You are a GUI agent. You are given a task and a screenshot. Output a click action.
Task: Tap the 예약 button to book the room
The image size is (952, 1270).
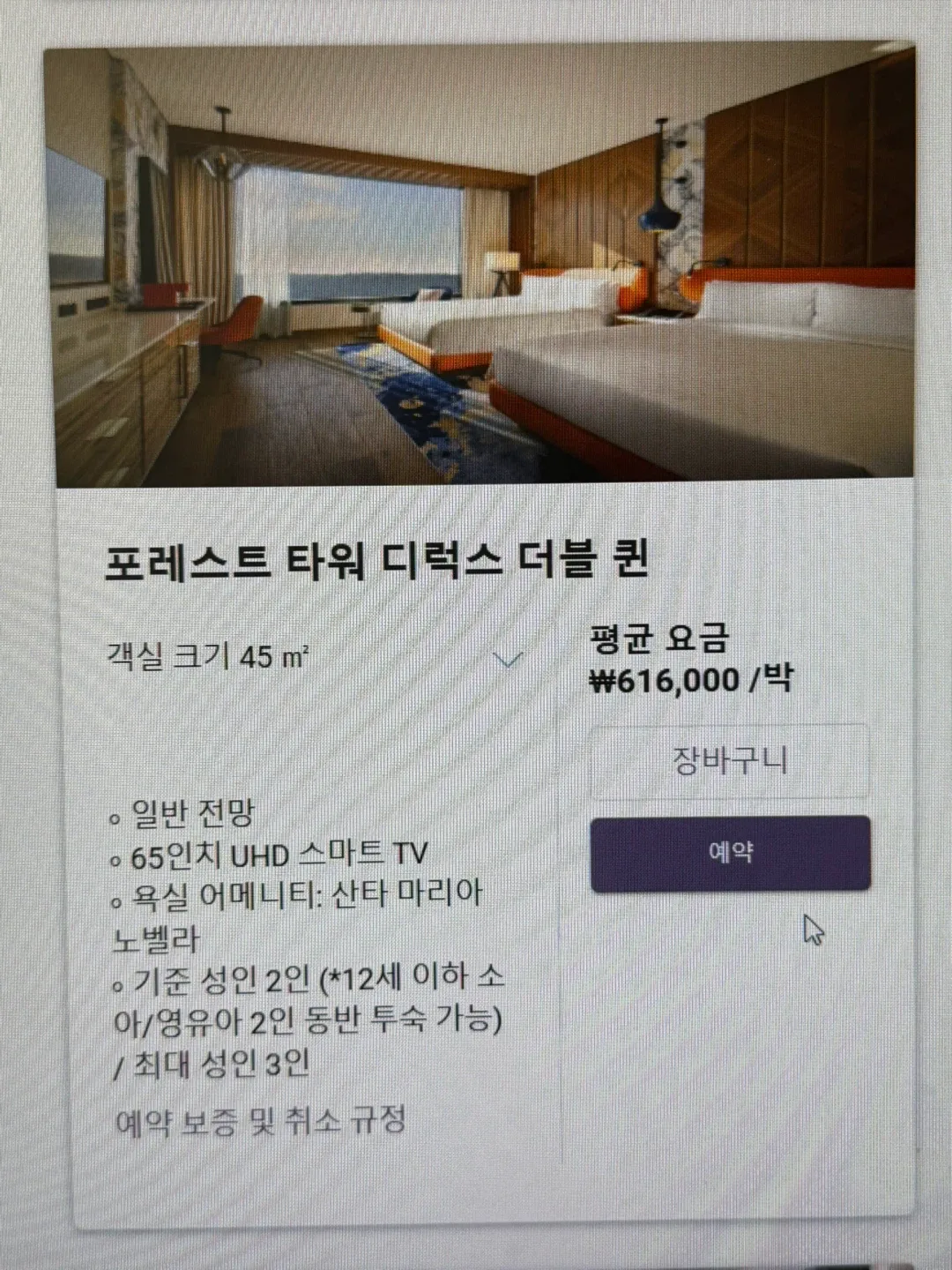click(x=730, y=853)
